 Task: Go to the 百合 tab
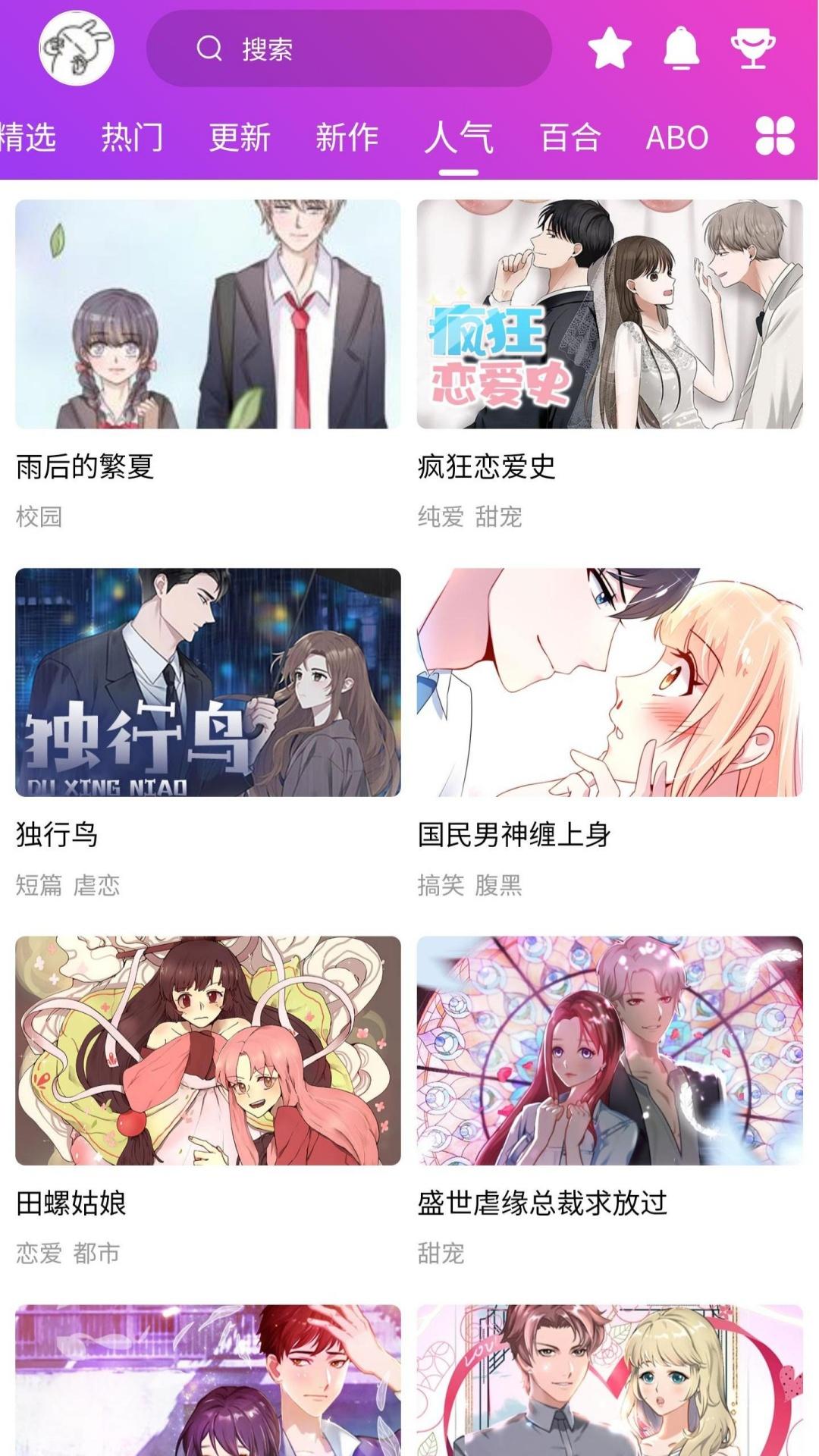point(570,137)
